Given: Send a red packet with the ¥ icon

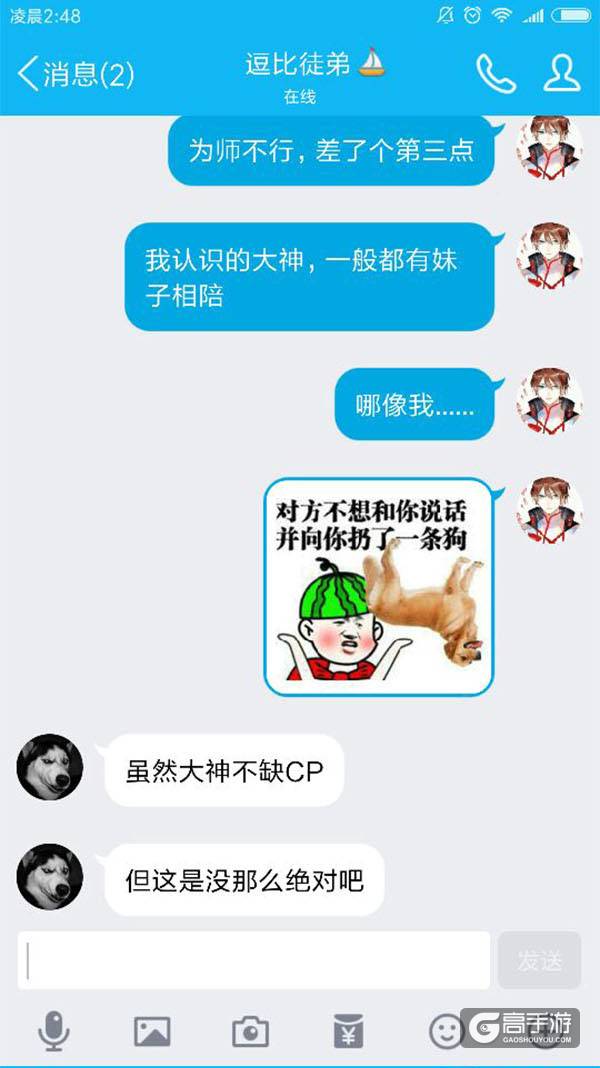Looking at the screenshot, I should click(348, 1031).
